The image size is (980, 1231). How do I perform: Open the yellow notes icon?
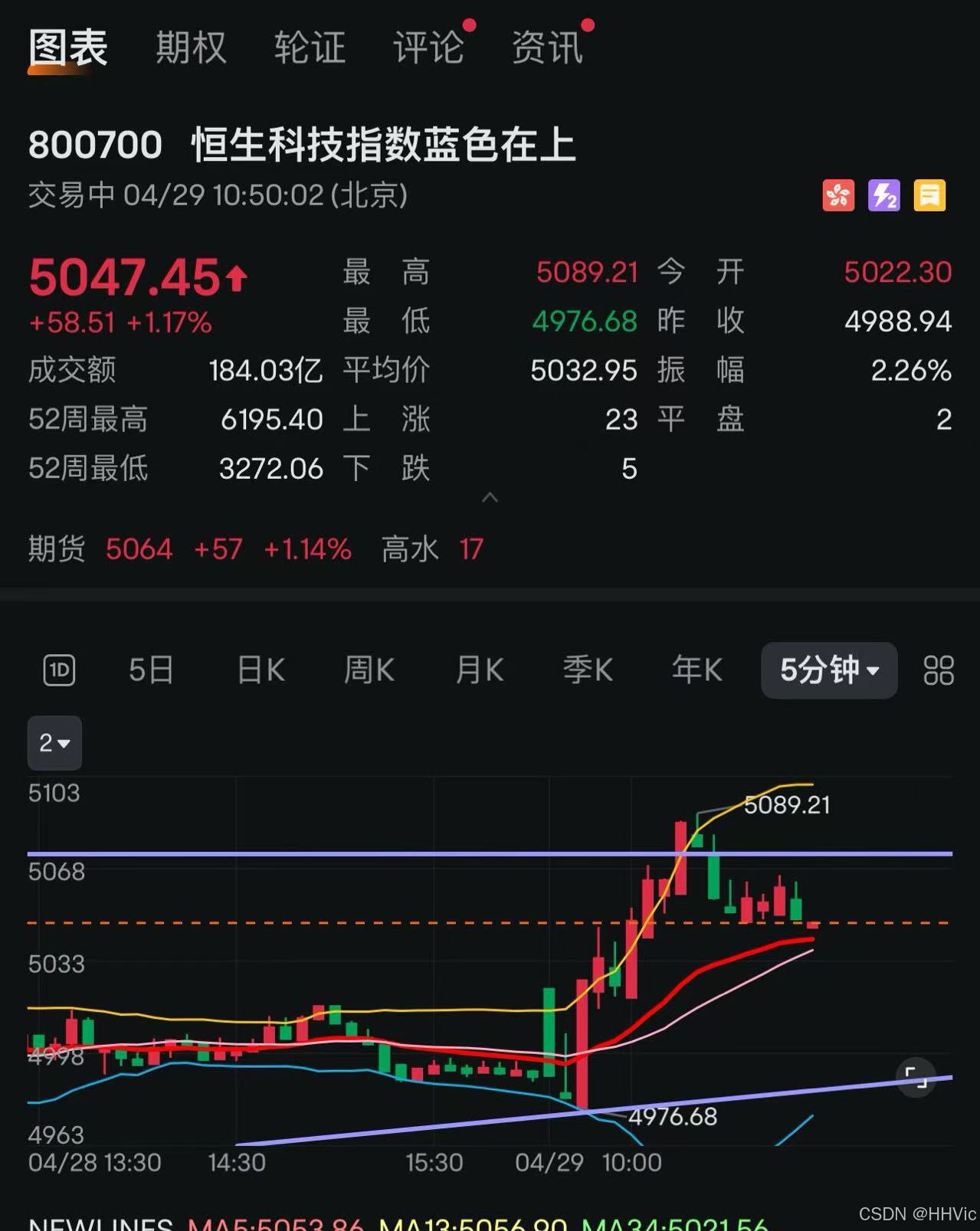929,195
